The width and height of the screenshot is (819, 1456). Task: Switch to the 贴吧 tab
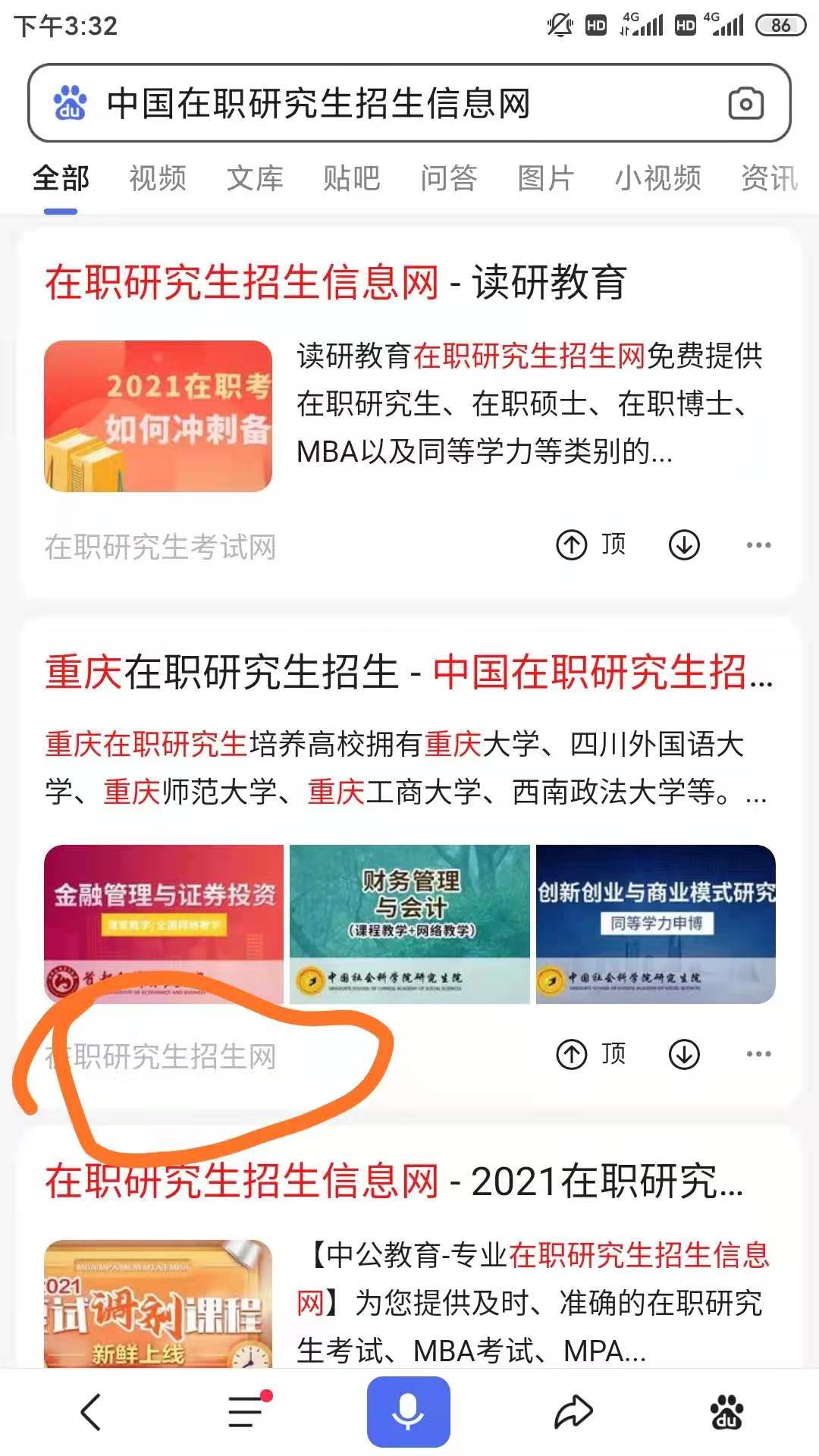click(352, 179)
